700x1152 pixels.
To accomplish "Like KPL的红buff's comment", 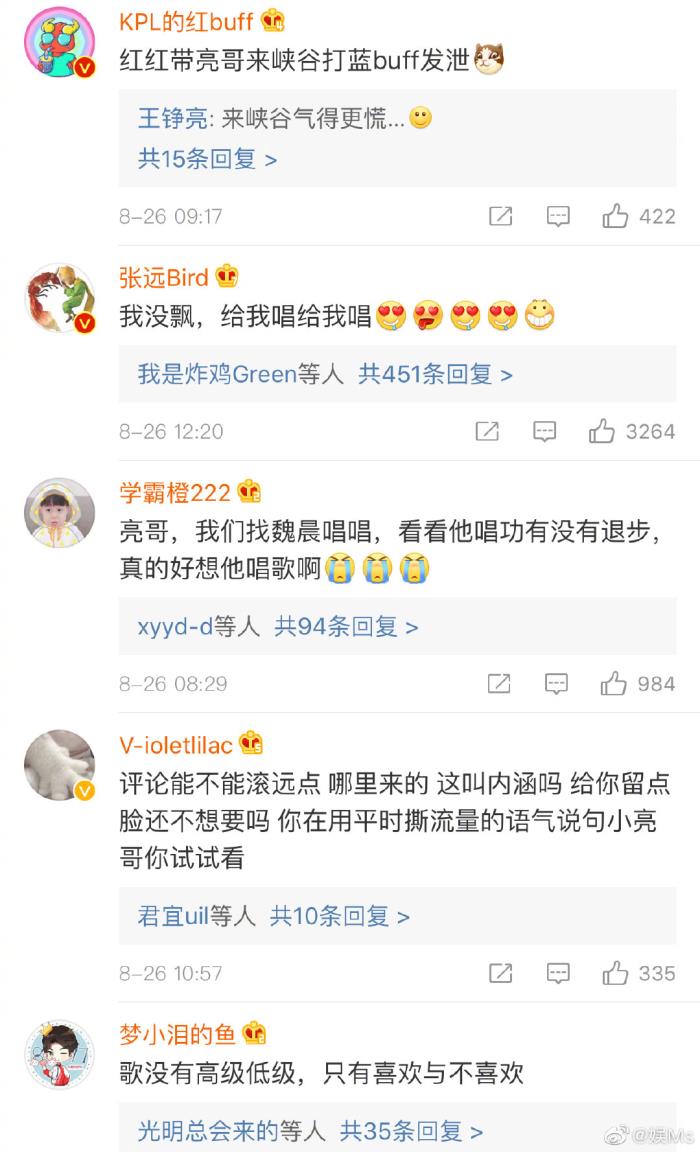I will 615,216.
